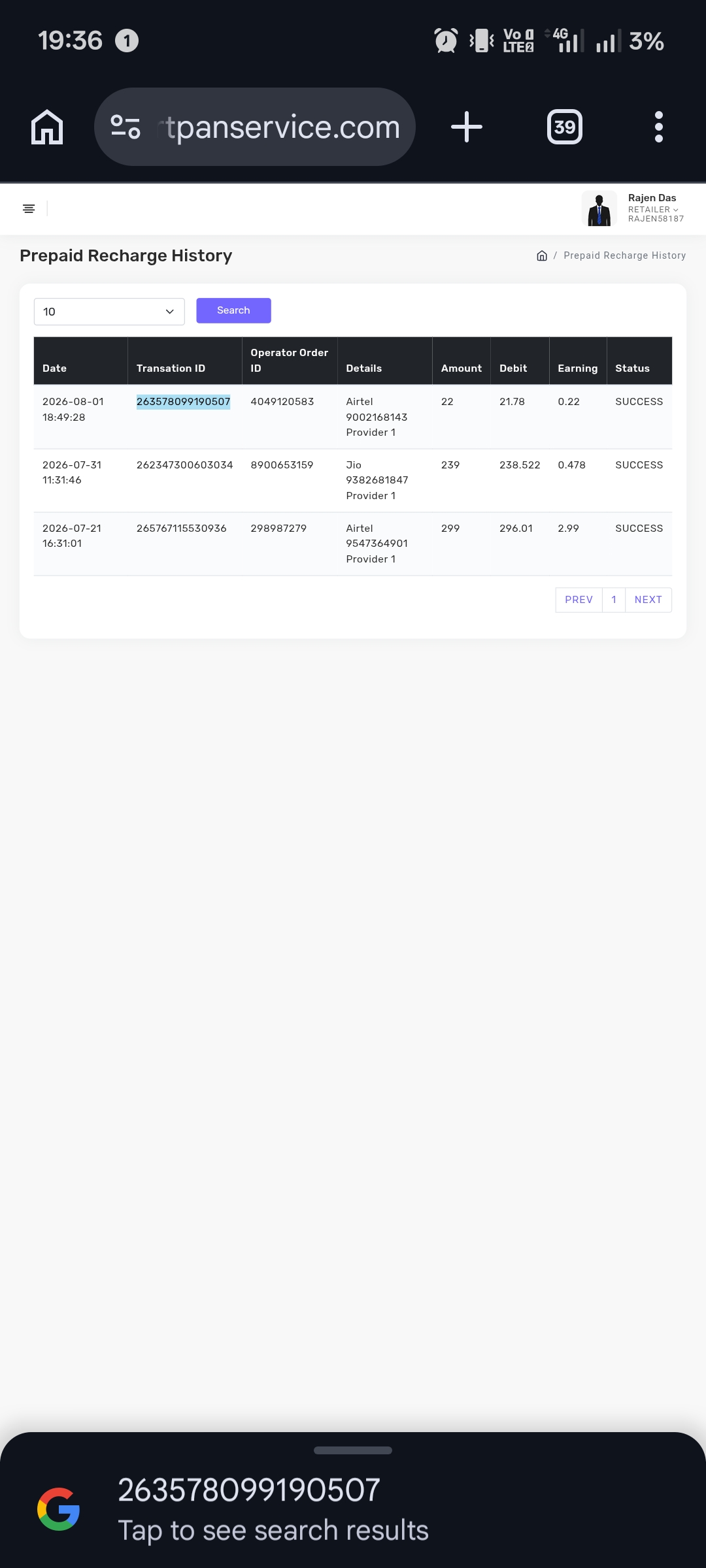Open the browser overflow menu
The width and height of the screenshot is (706, 1568).
click(x=659, y=127)
